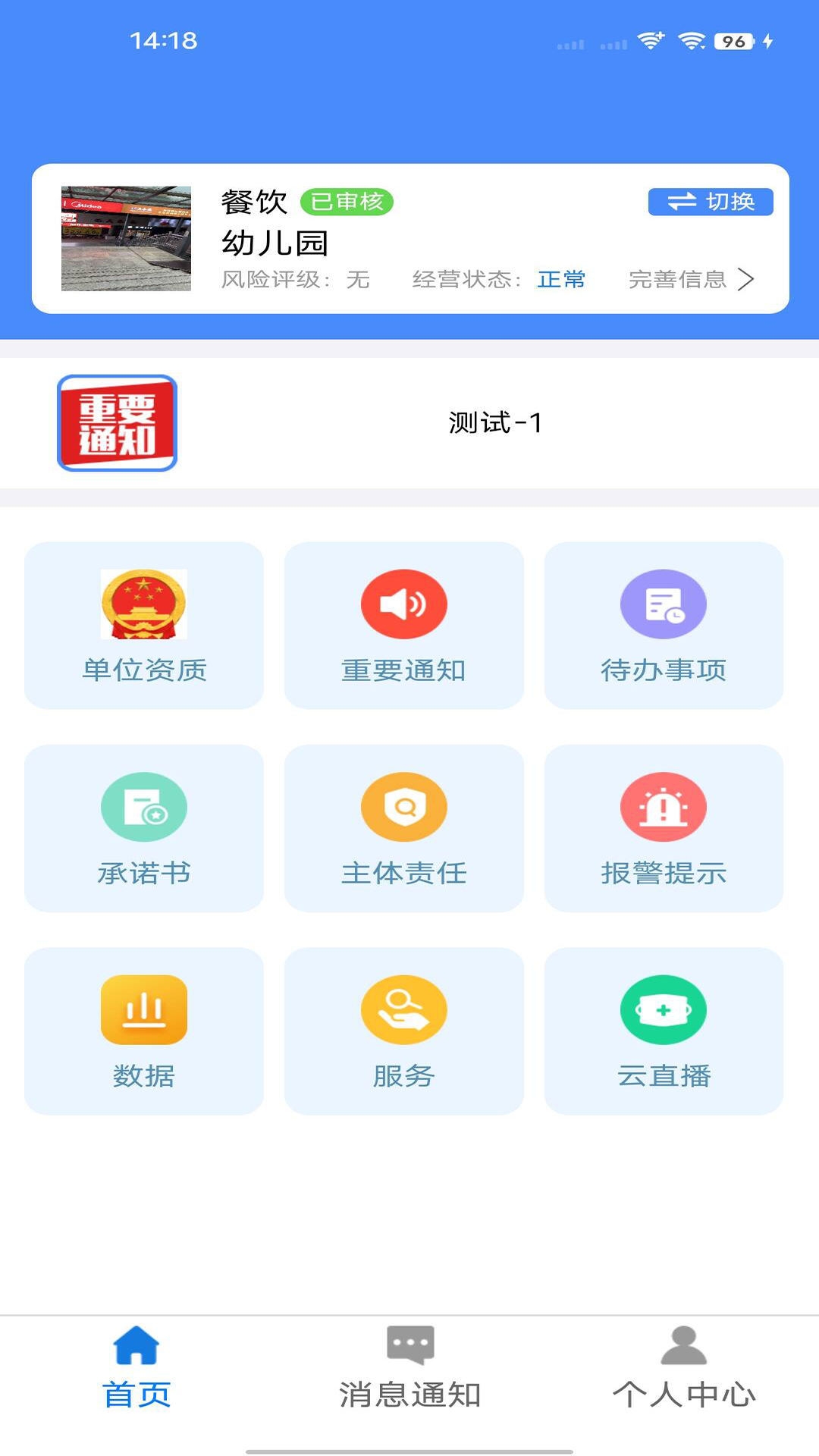Open the 主体责任 shield icon

403,807
